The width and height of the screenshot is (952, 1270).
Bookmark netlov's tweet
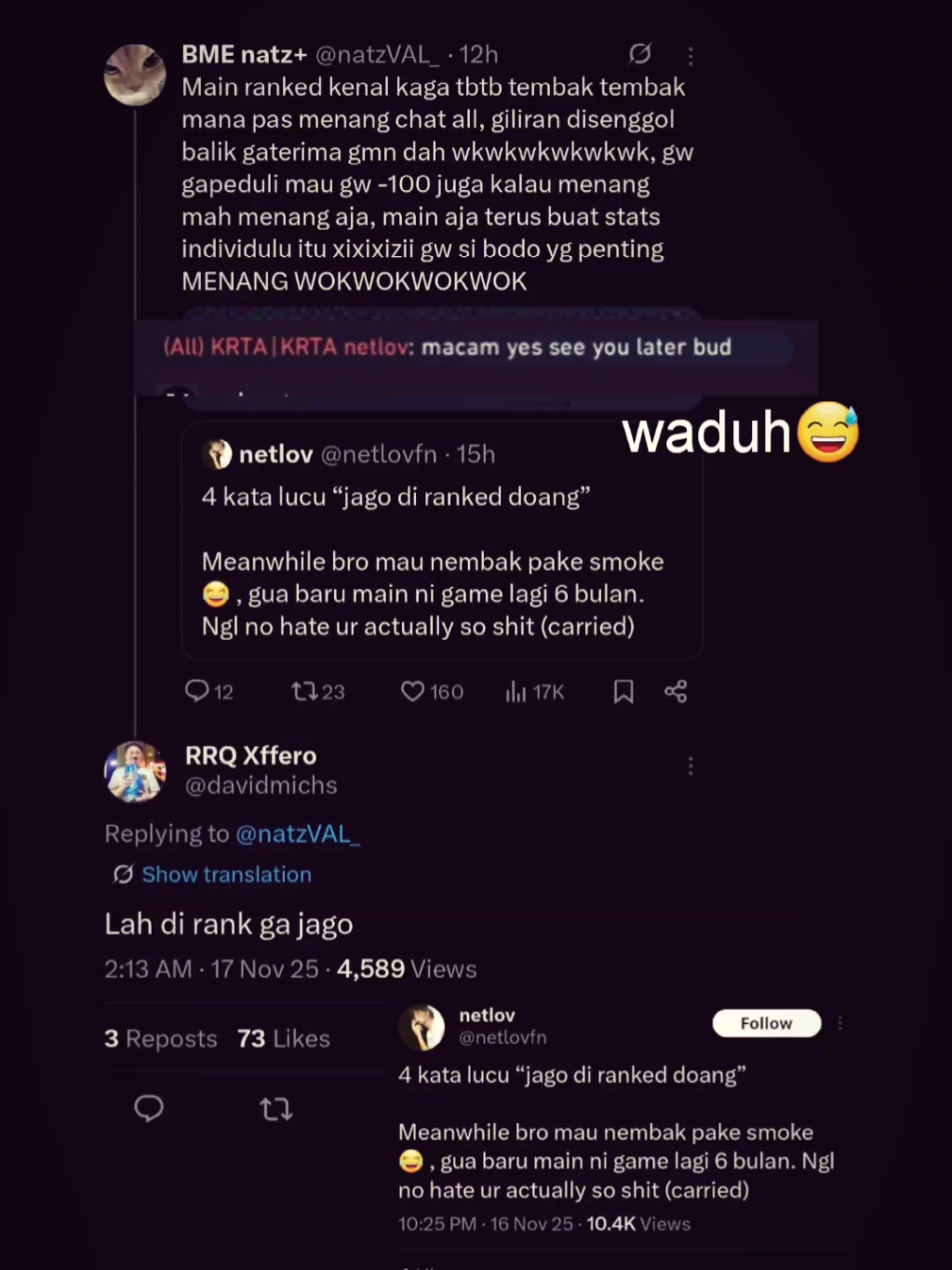(623, 691)
